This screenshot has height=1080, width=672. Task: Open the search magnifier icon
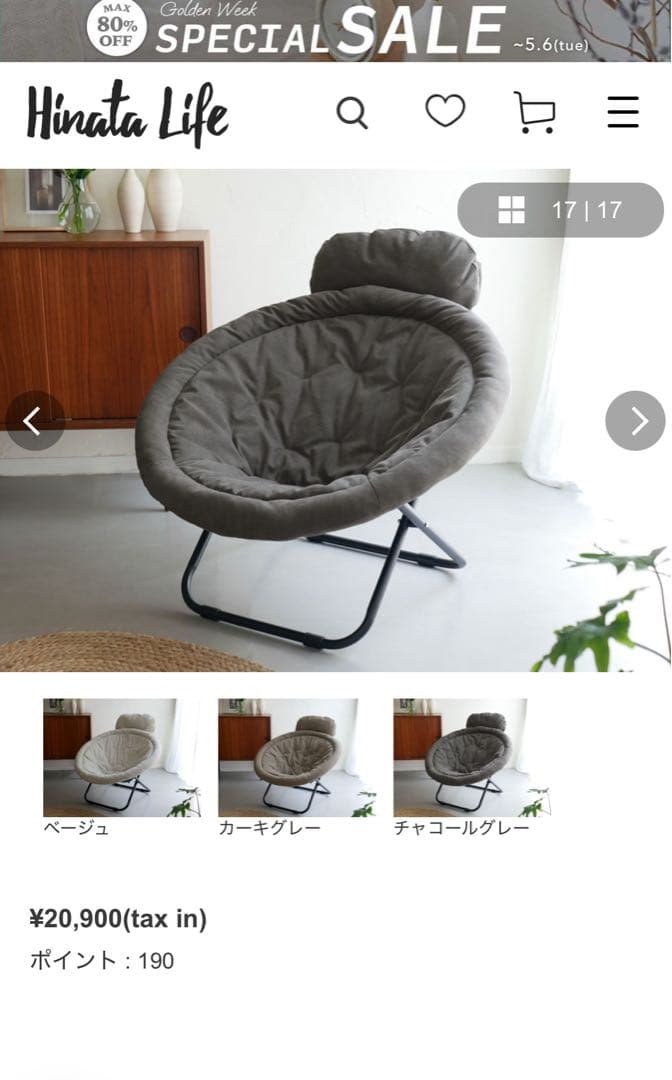(x=352, y=113)
